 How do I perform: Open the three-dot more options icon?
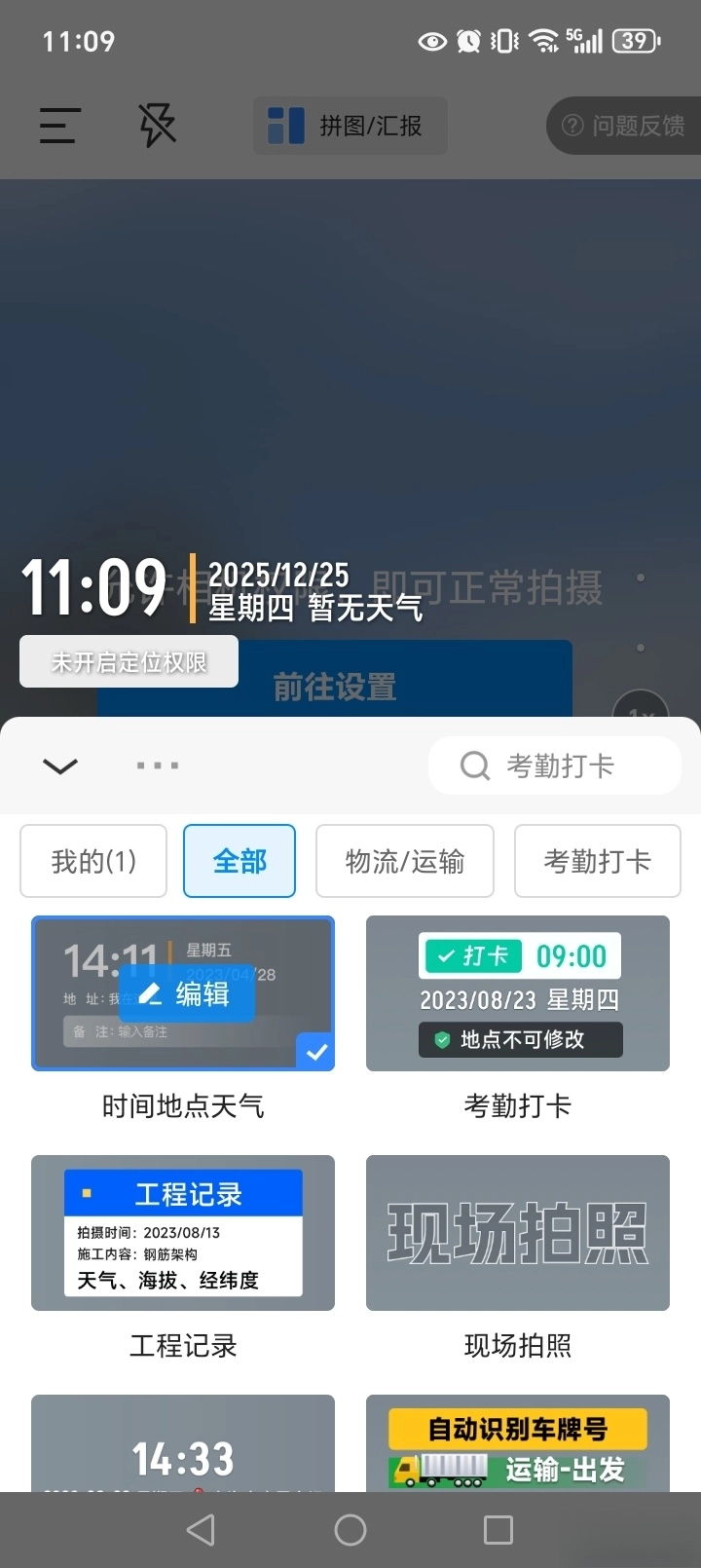pos(158,765)
